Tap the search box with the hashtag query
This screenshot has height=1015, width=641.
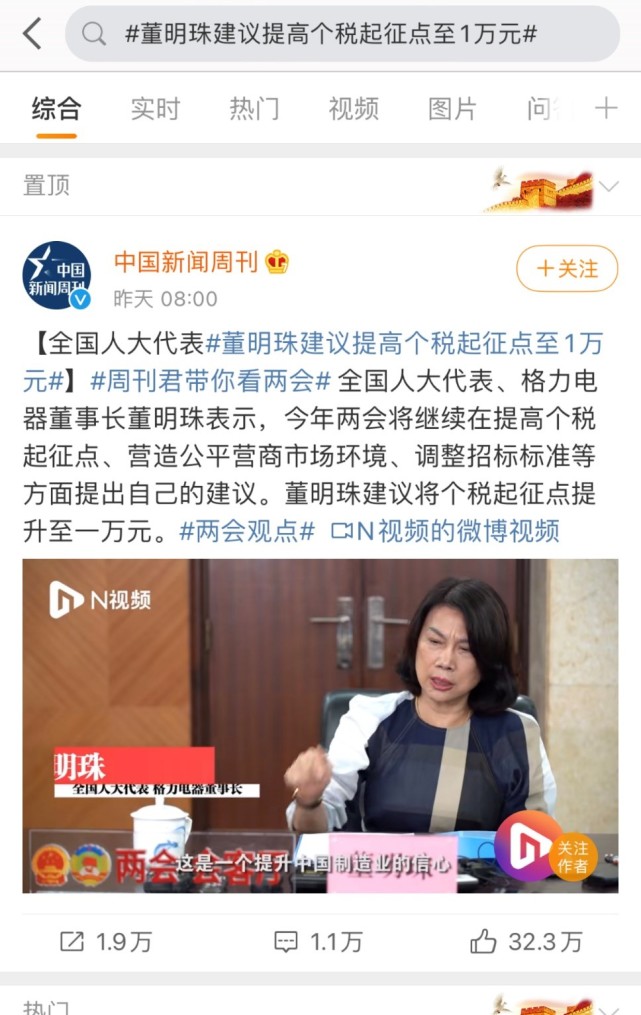[342, 34]
